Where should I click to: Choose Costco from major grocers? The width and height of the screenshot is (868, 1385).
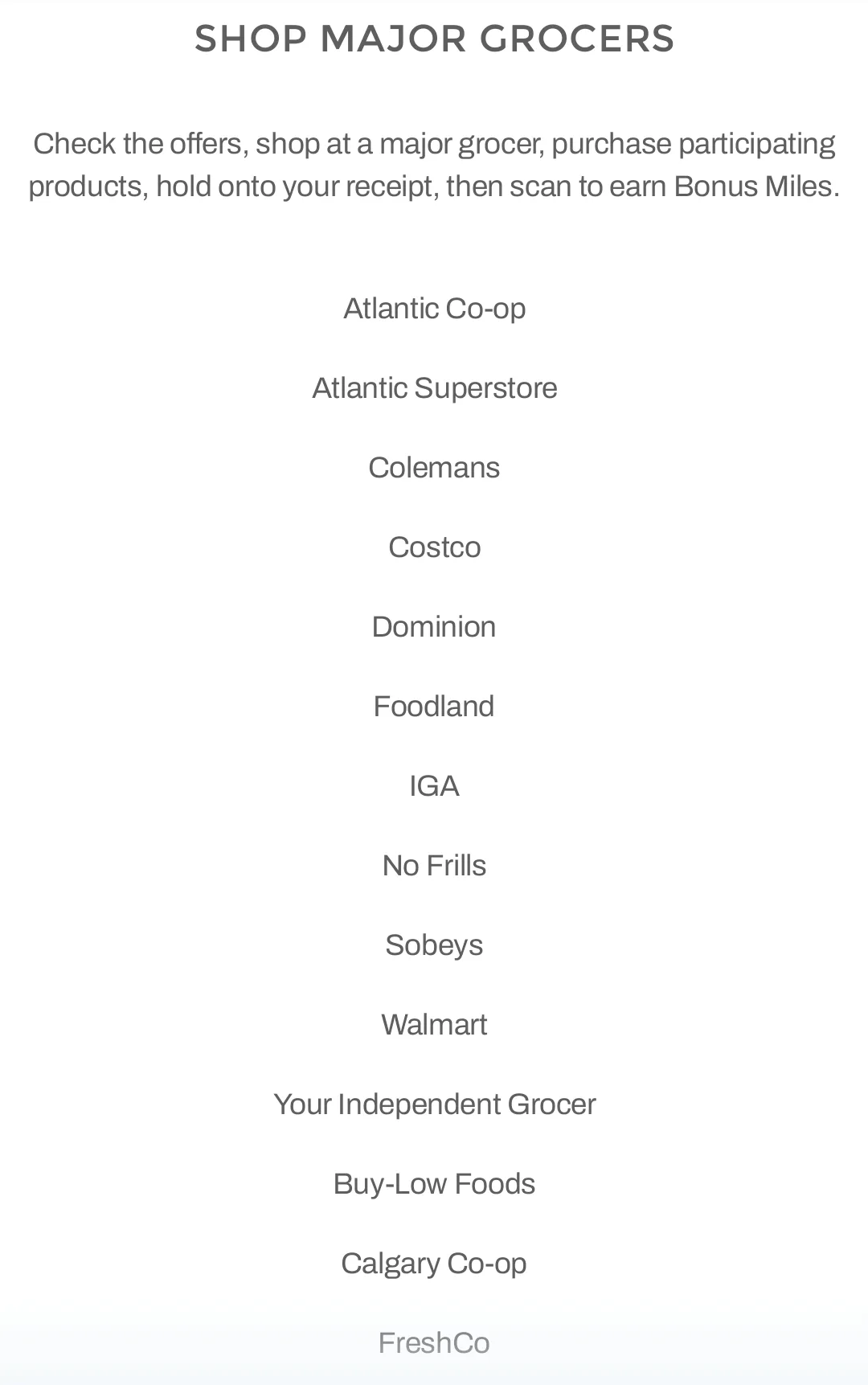click(434, 547)
